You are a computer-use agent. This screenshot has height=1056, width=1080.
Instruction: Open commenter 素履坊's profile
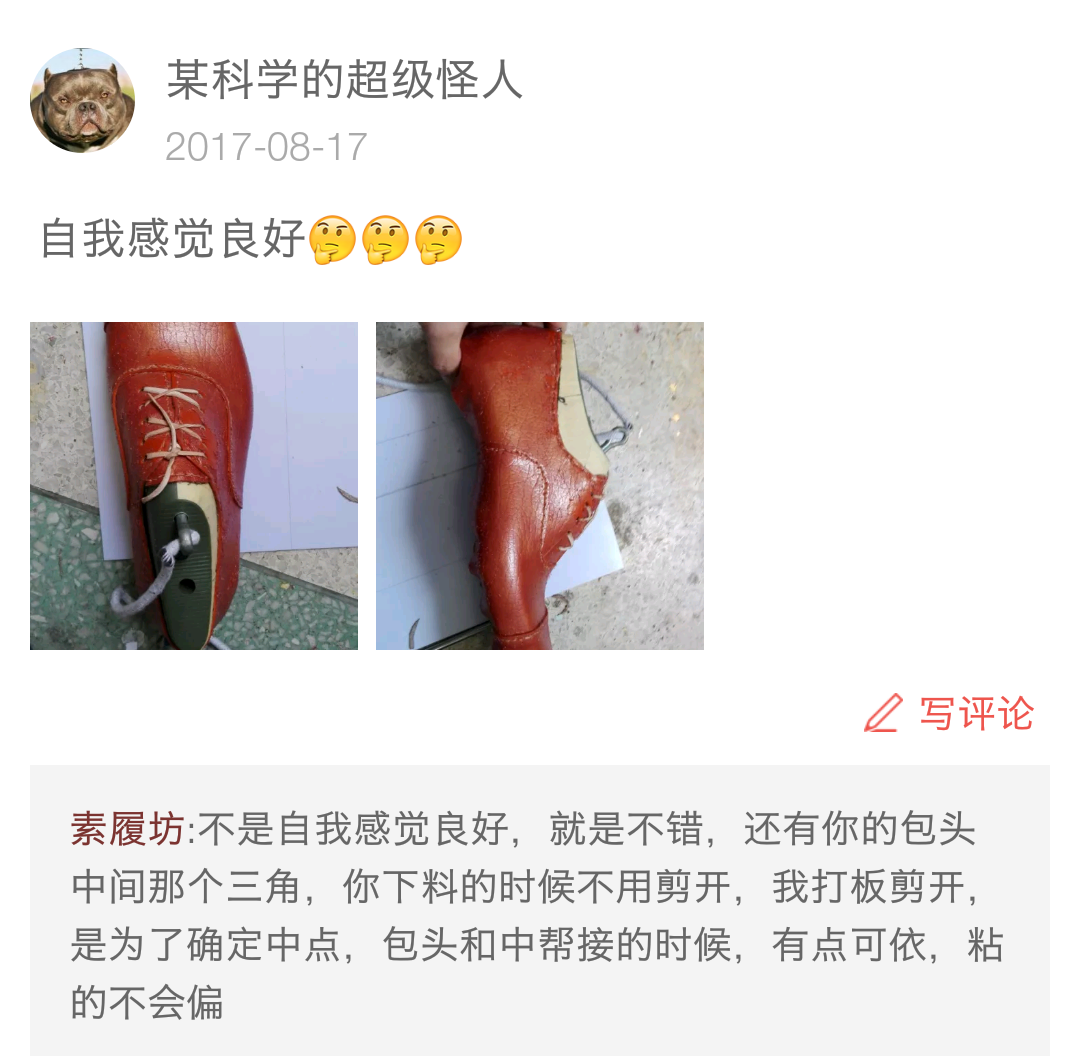(127, 829)
